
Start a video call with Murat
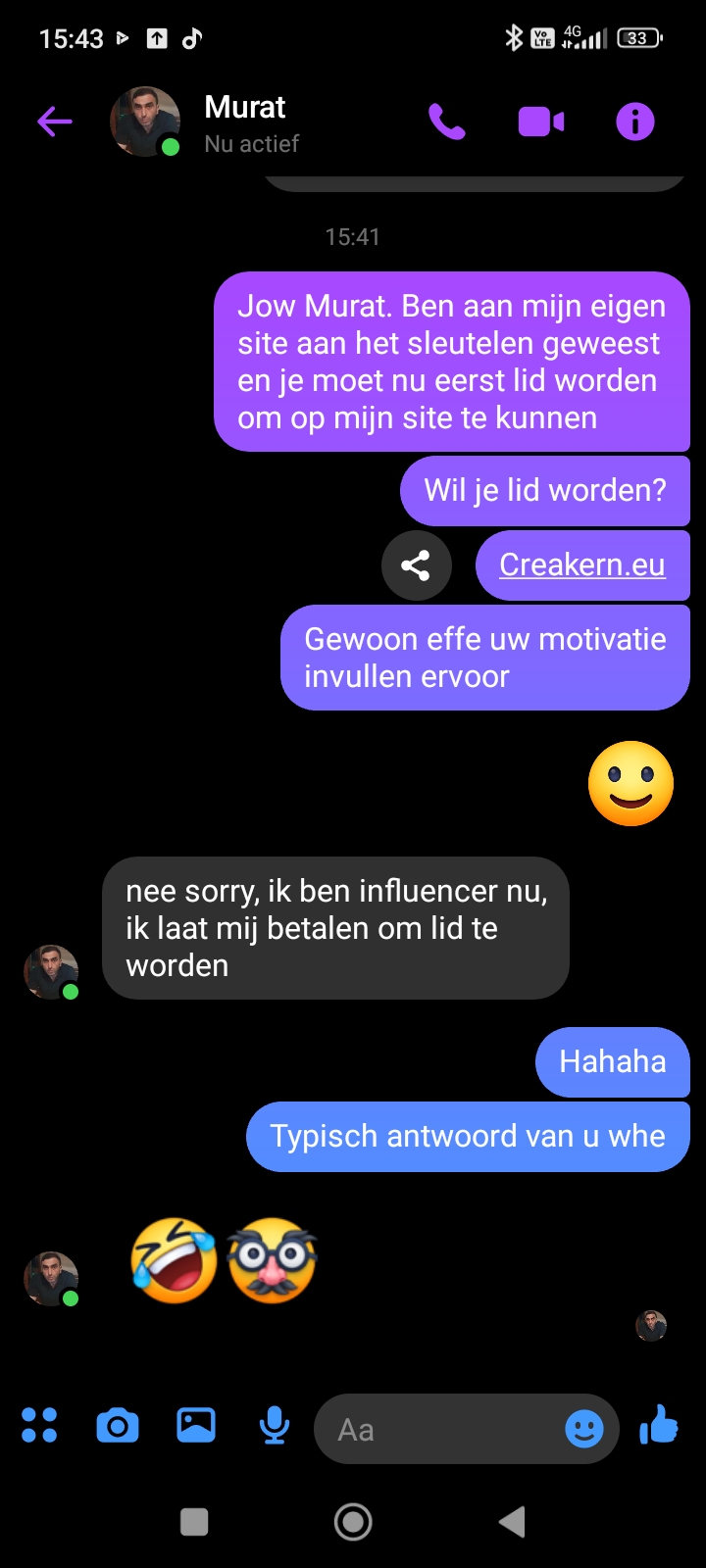540,122
